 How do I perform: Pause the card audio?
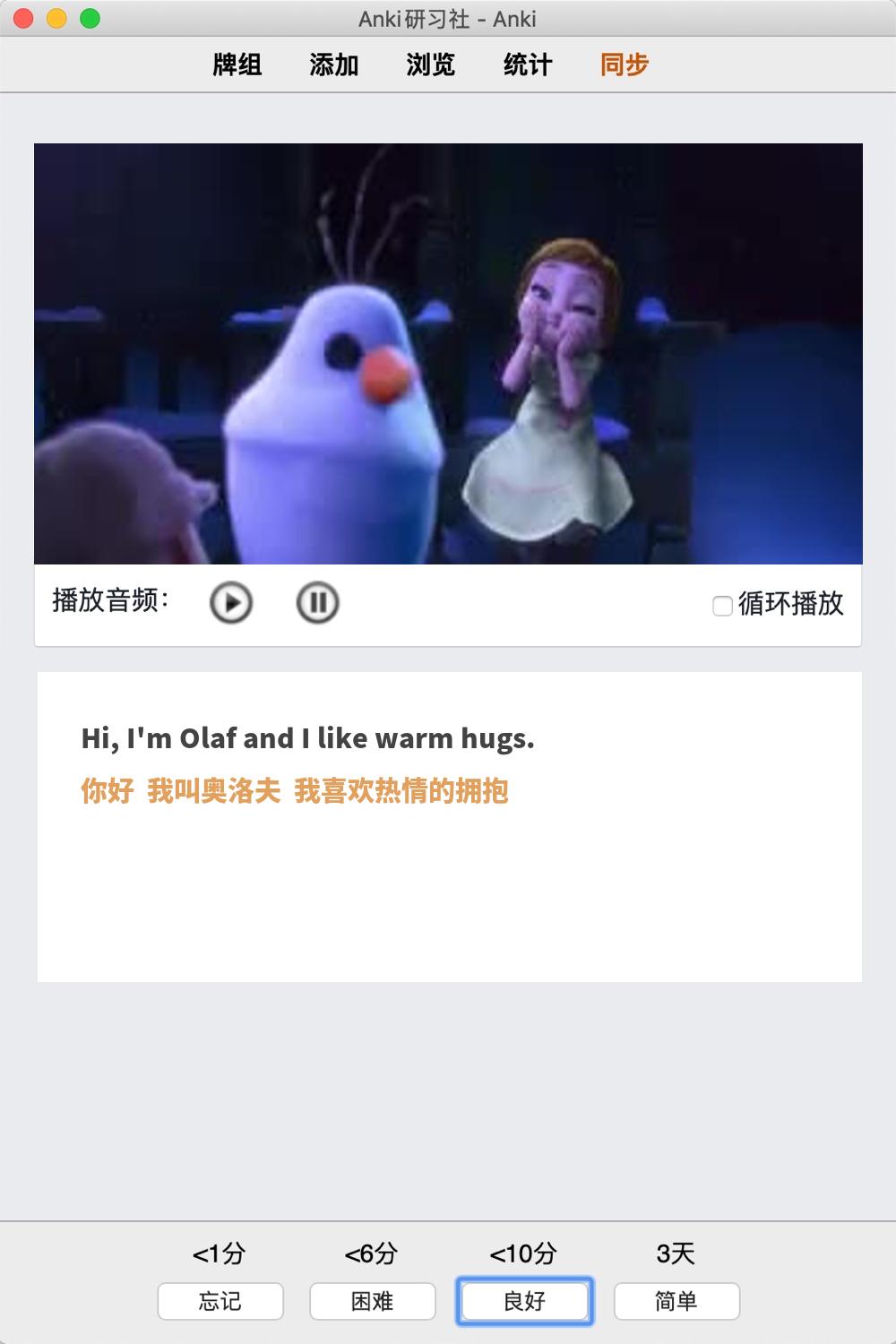[317, 602]
